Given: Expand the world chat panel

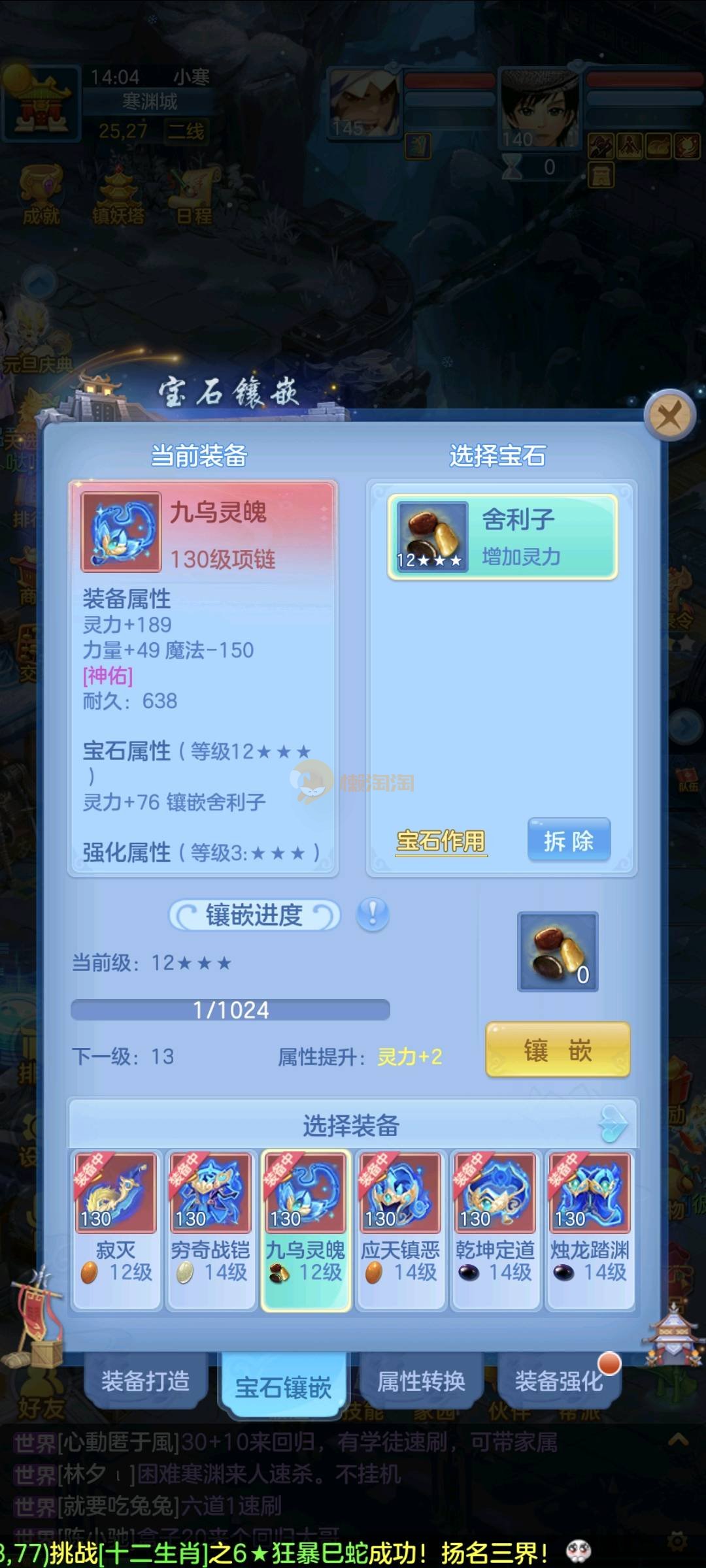Looking at the screenshot, I should pos(678,1439).
